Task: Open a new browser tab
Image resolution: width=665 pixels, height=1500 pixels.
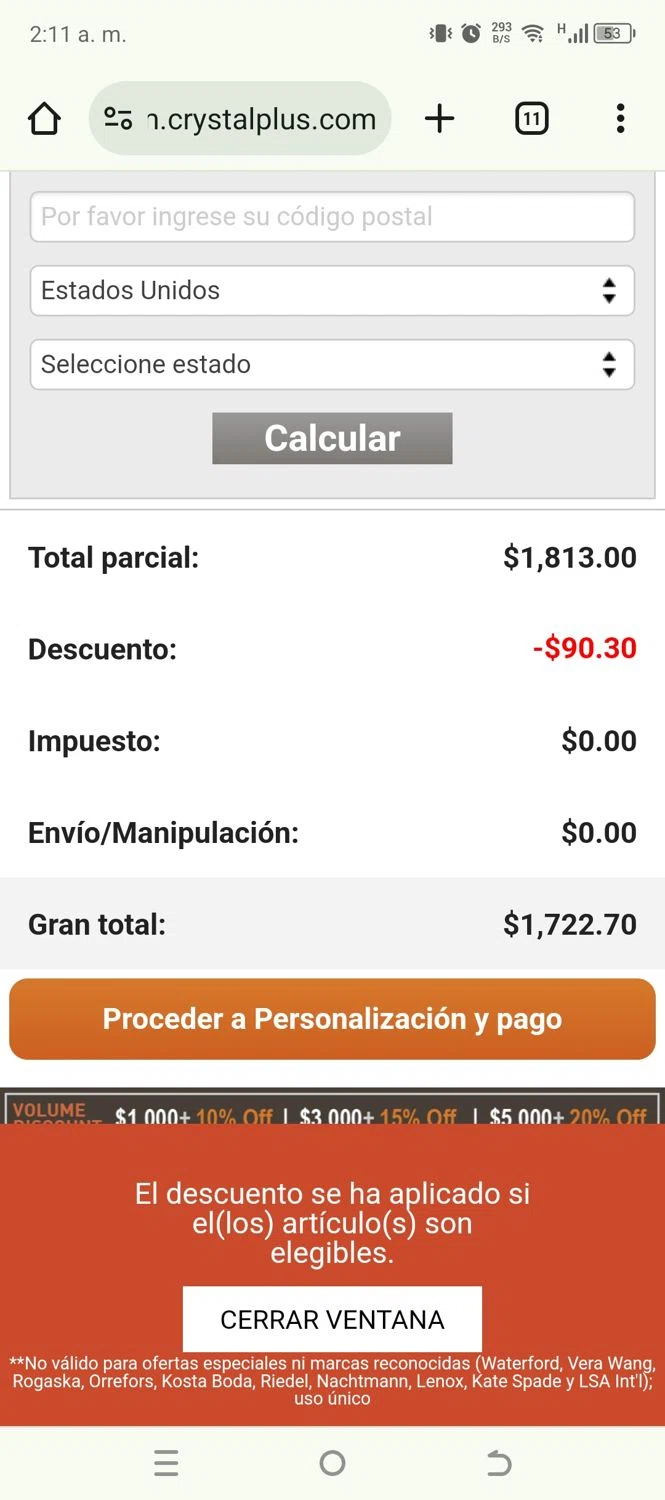Action: click(439, 120)
